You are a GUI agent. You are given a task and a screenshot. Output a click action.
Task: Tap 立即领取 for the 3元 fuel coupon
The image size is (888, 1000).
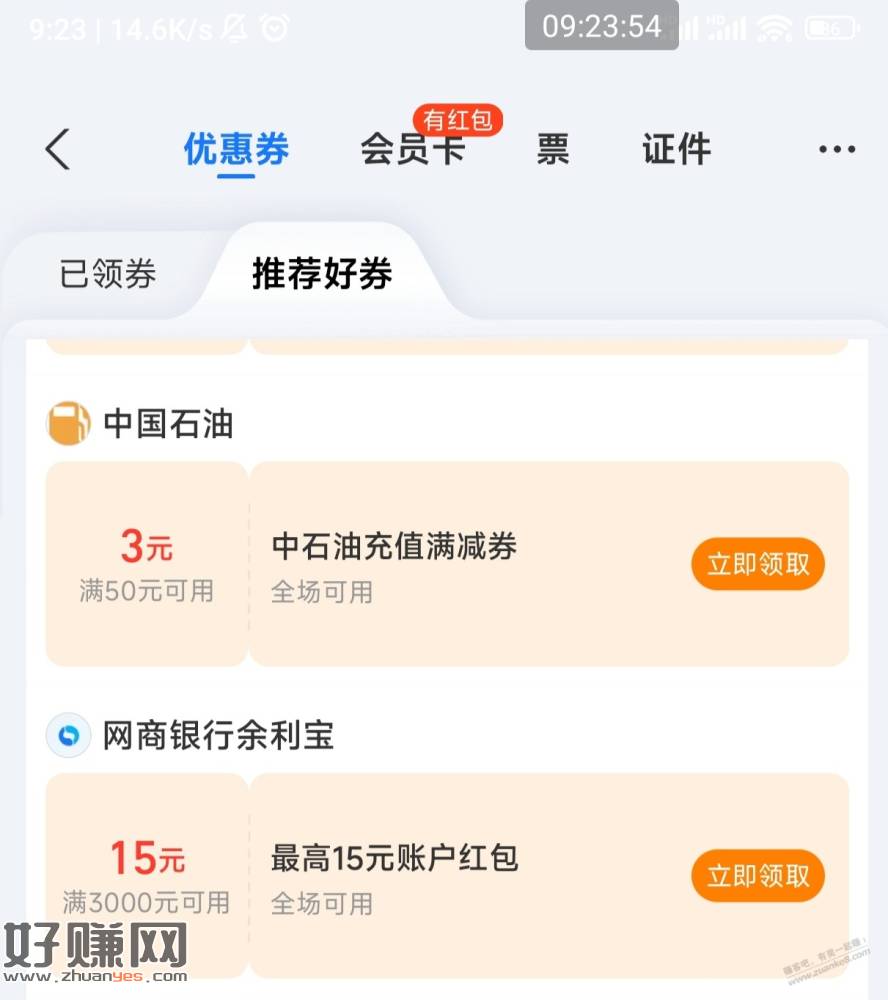(757, 564)
